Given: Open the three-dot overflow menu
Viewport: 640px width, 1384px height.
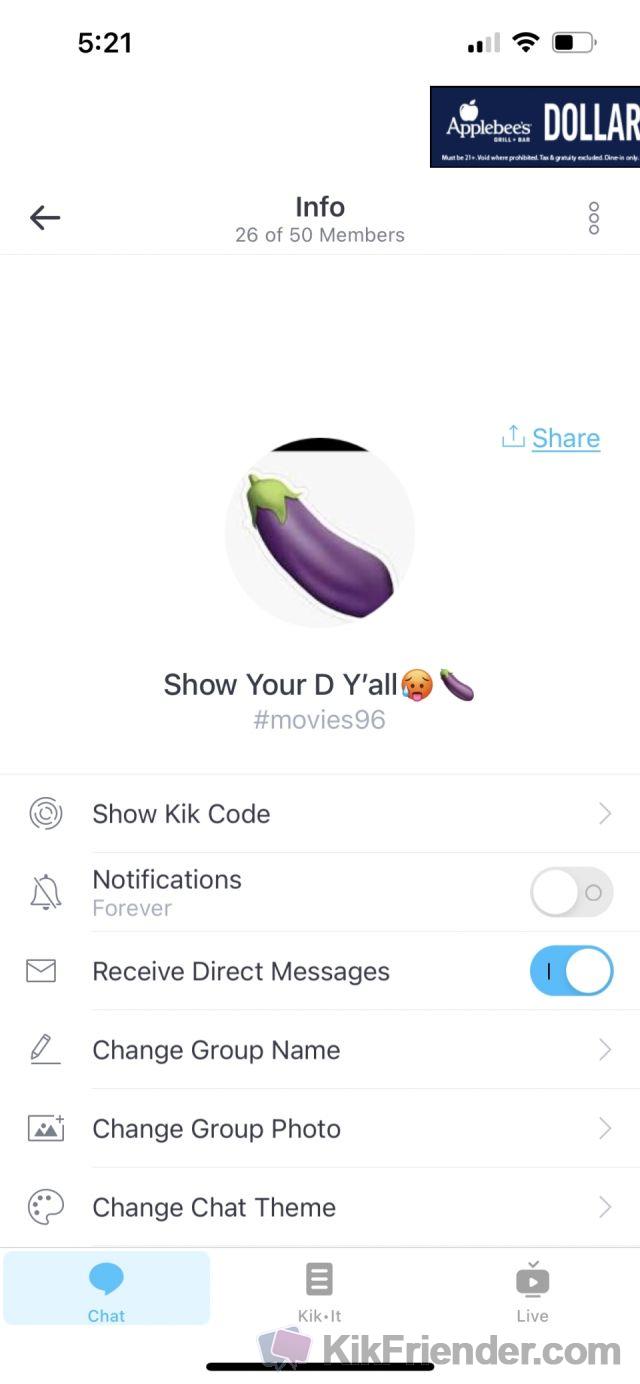Looking at the screenshot, I should pos(593,218).
